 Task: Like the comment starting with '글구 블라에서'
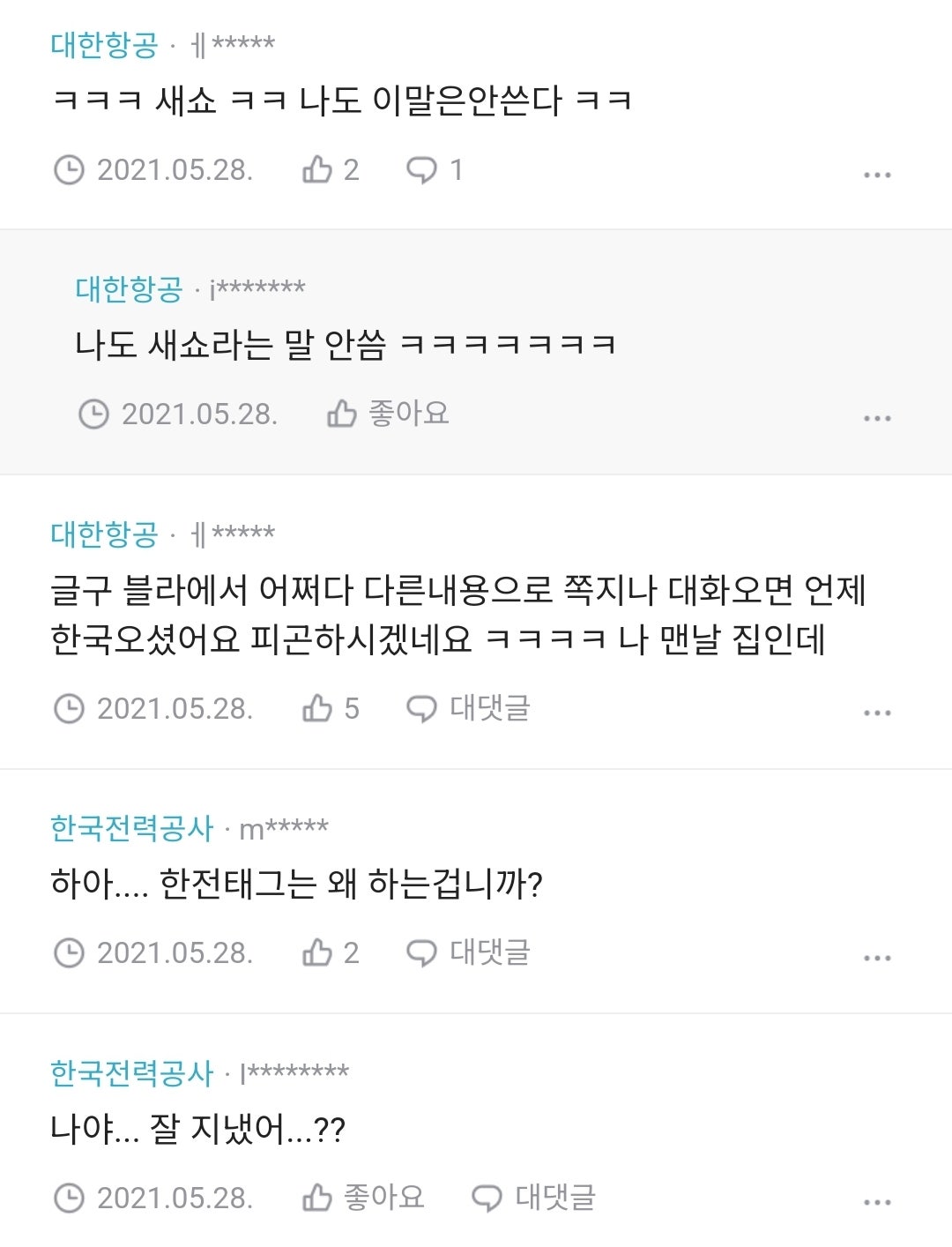(x=330, y=708)
